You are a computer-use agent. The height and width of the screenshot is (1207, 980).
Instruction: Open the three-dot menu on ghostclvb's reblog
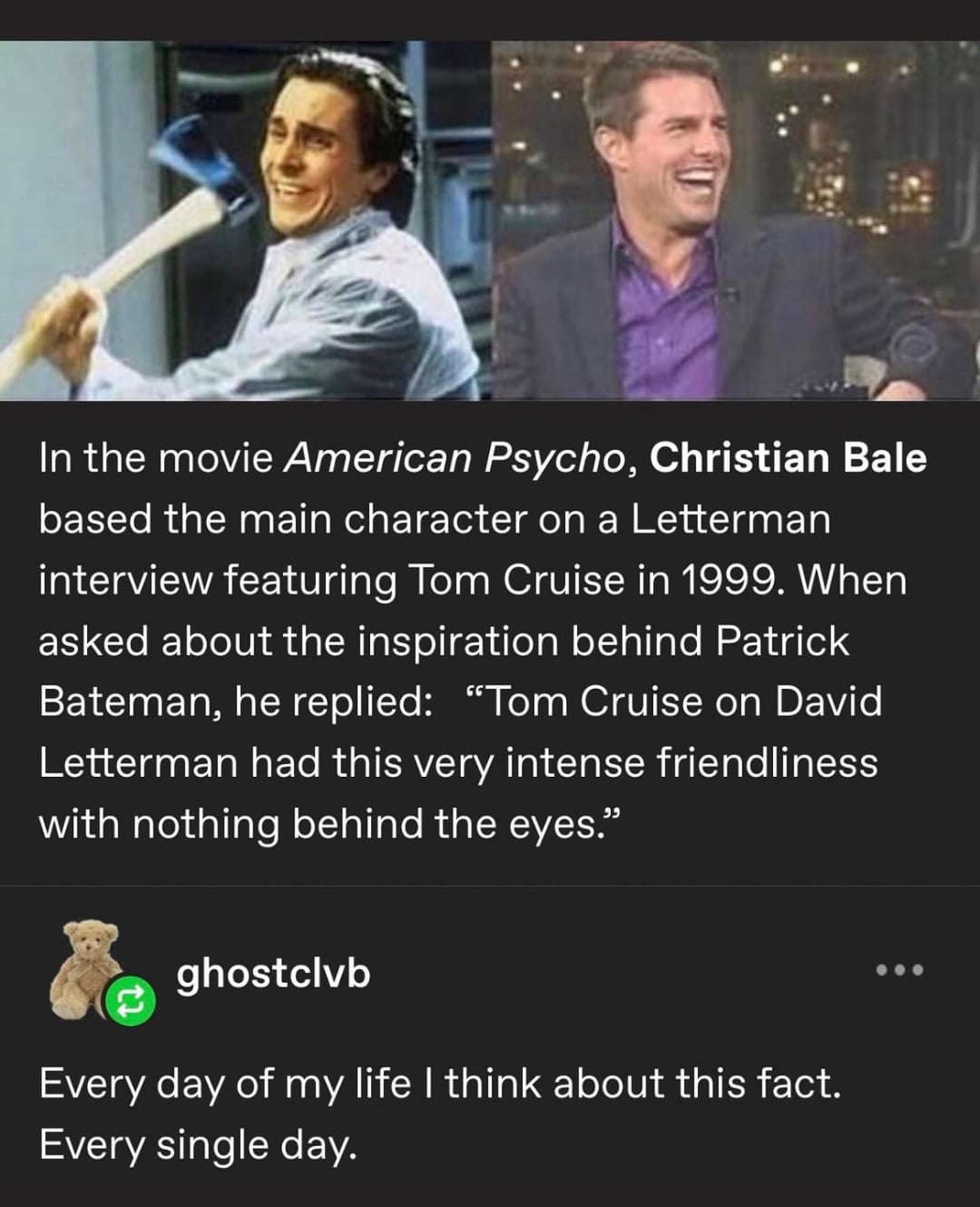click(899, 970)
